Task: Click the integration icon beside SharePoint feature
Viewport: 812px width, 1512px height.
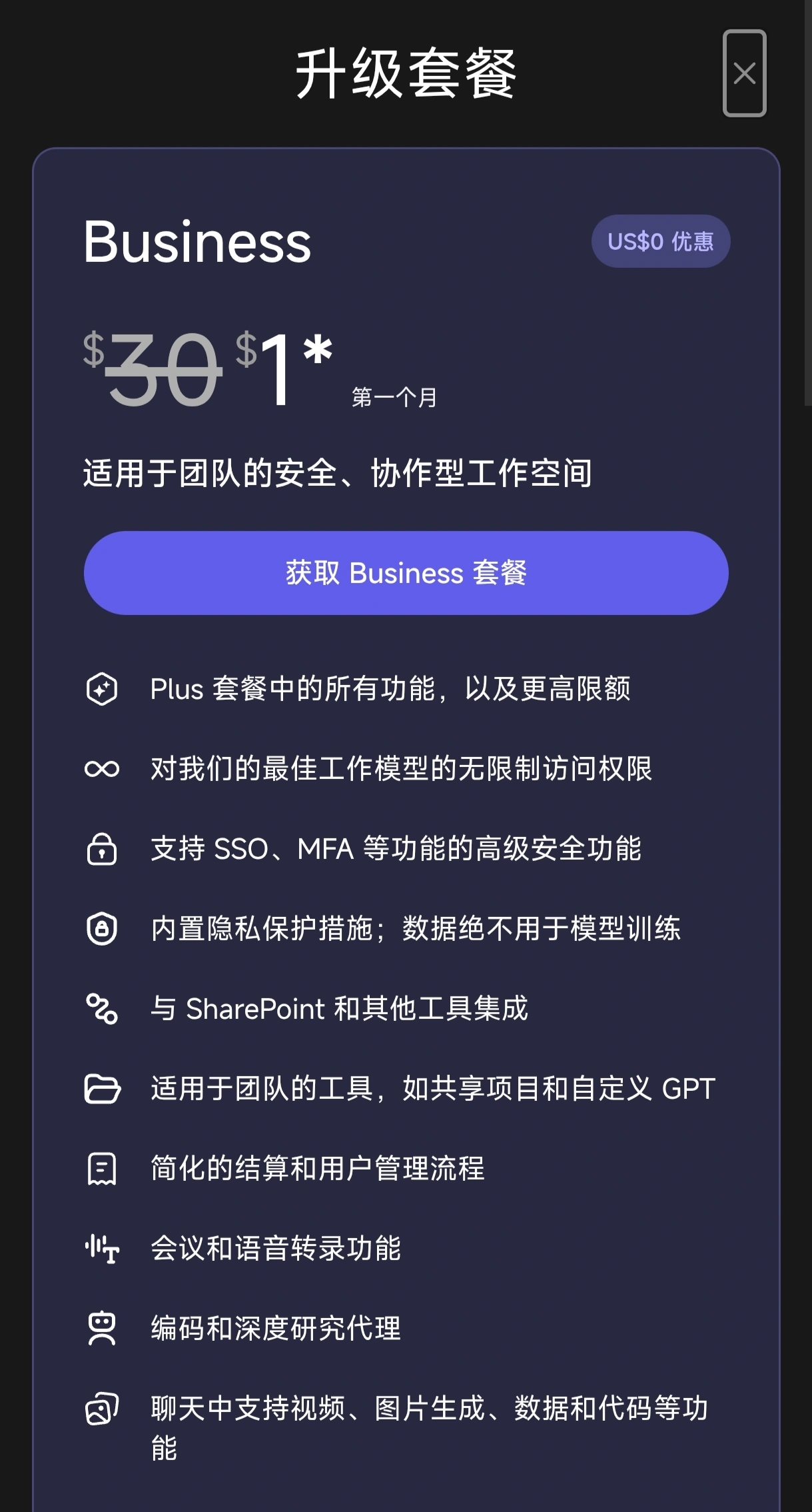Action: pyautogui.click(x=103, y=1009)
